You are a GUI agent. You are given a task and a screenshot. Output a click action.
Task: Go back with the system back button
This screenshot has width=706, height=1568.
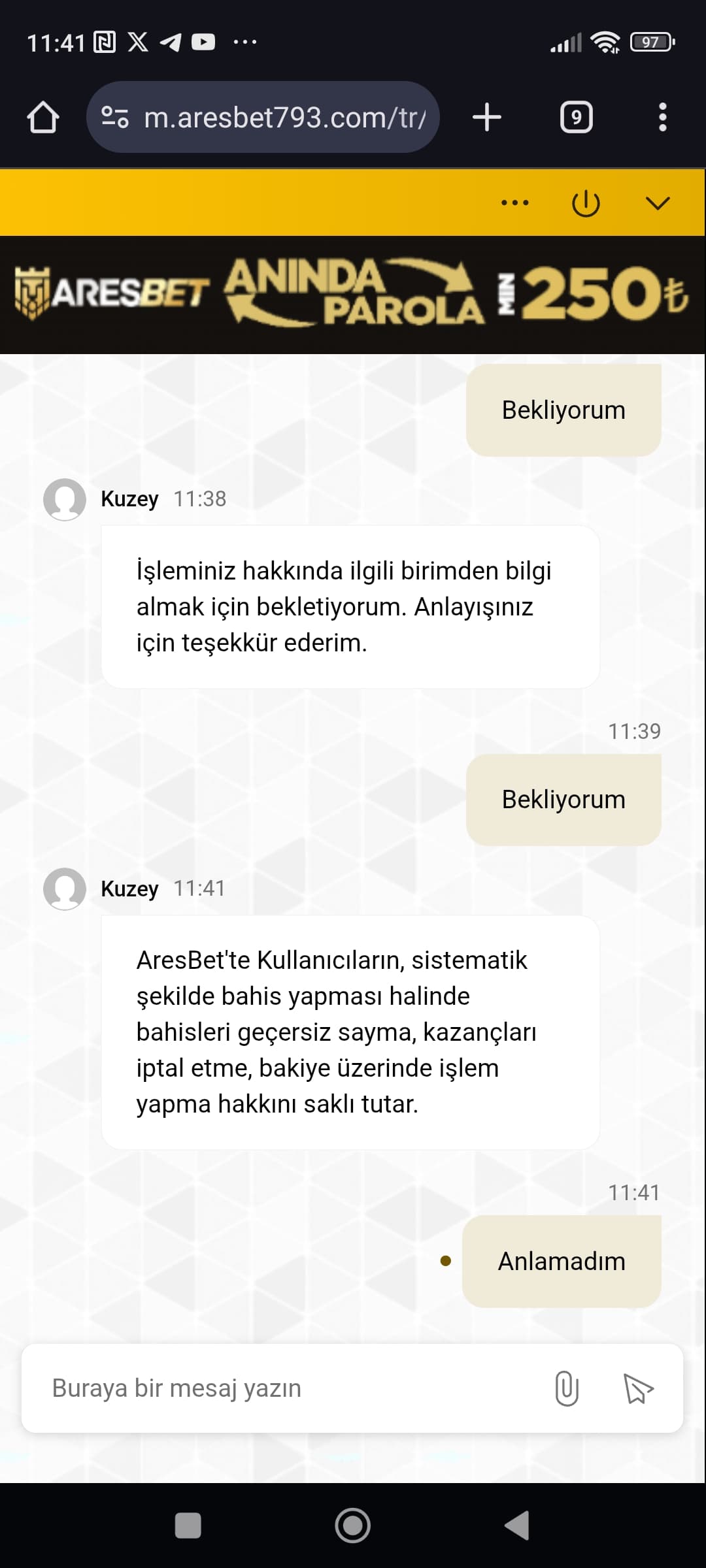[517, 1526]
